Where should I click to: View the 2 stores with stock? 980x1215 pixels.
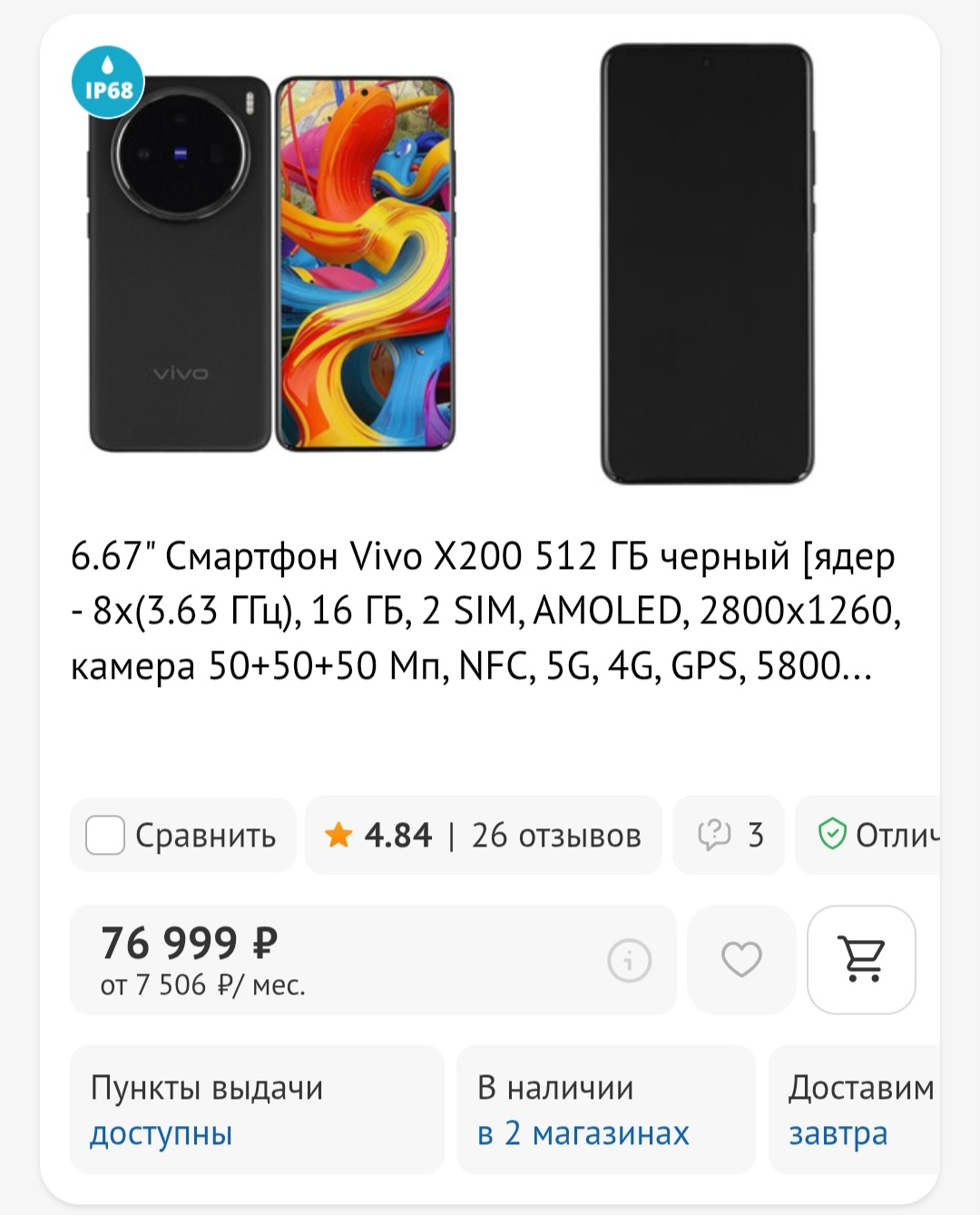coord(605,1109)
